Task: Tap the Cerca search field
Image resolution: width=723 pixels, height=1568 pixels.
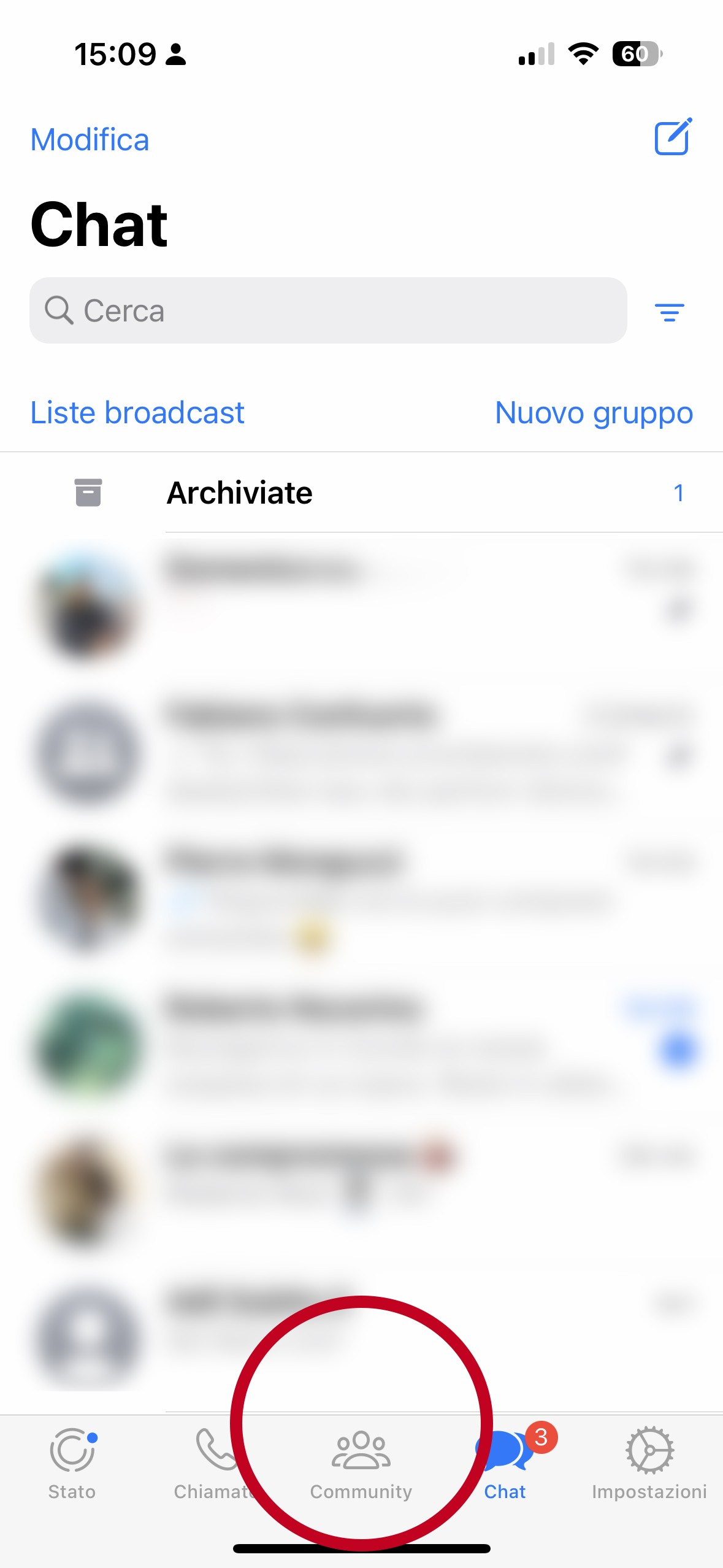Action: [x=328, y=310]
